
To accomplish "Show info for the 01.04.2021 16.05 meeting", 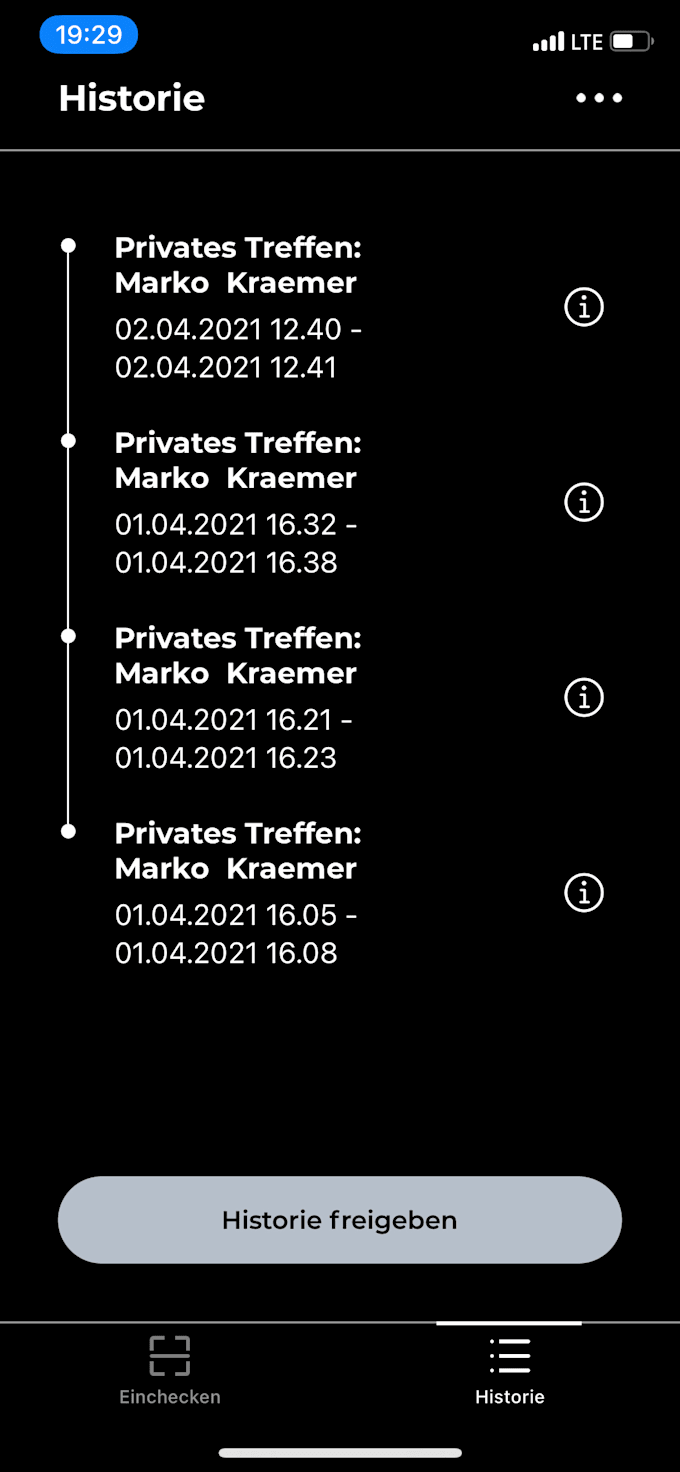I will point(584,892).
